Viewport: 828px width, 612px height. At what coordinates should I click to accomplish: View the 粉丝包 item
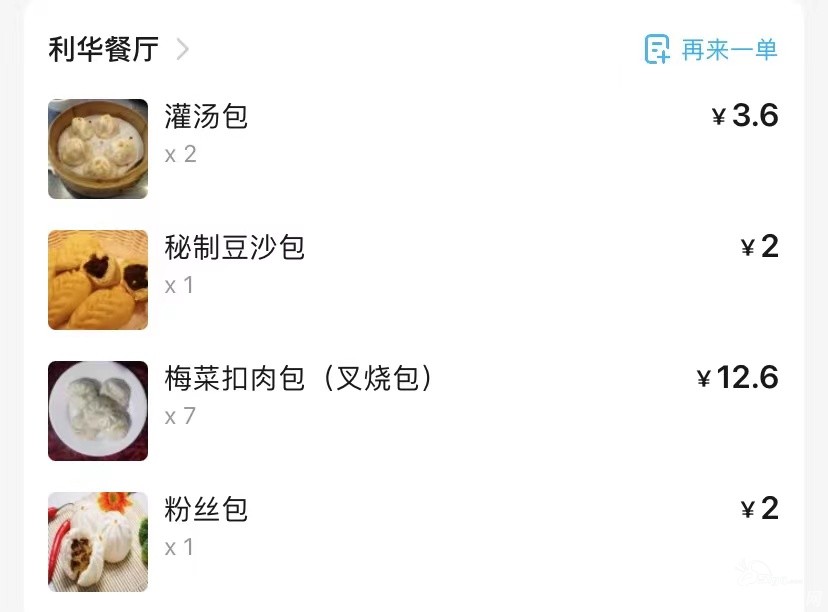tap(206, 509)
